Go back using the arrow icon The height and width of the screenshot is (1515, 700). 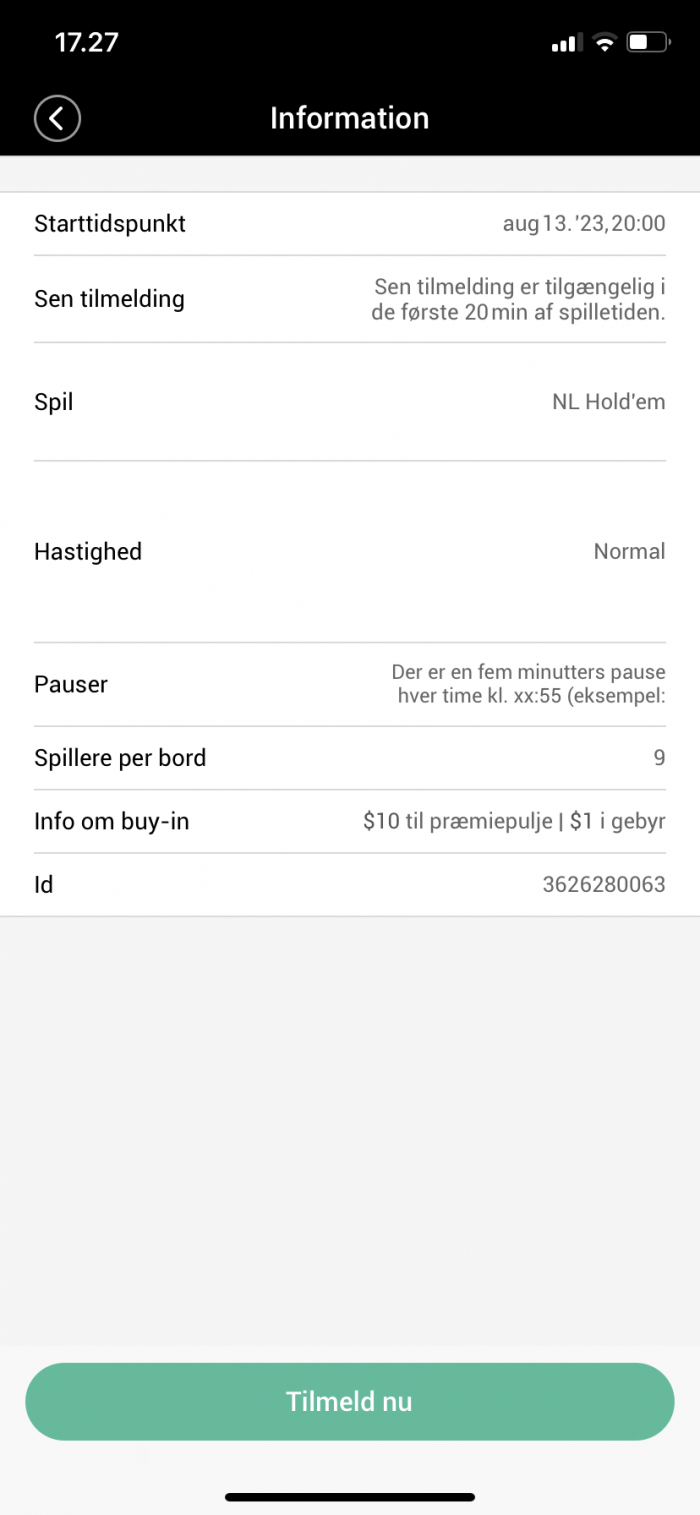click(x=57, y=119)
